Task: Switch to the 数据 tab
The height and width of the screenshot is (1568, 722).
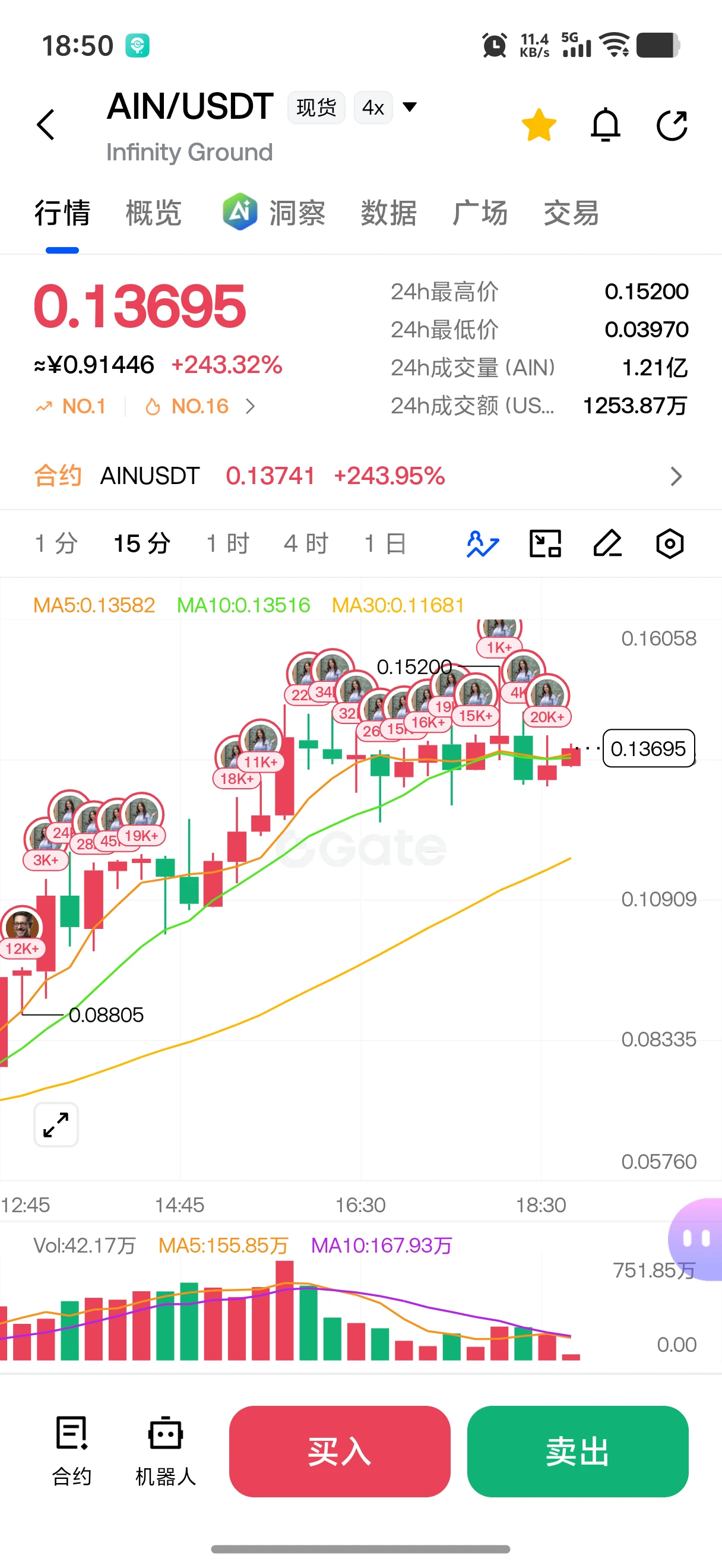Action: tap(388, 213)
